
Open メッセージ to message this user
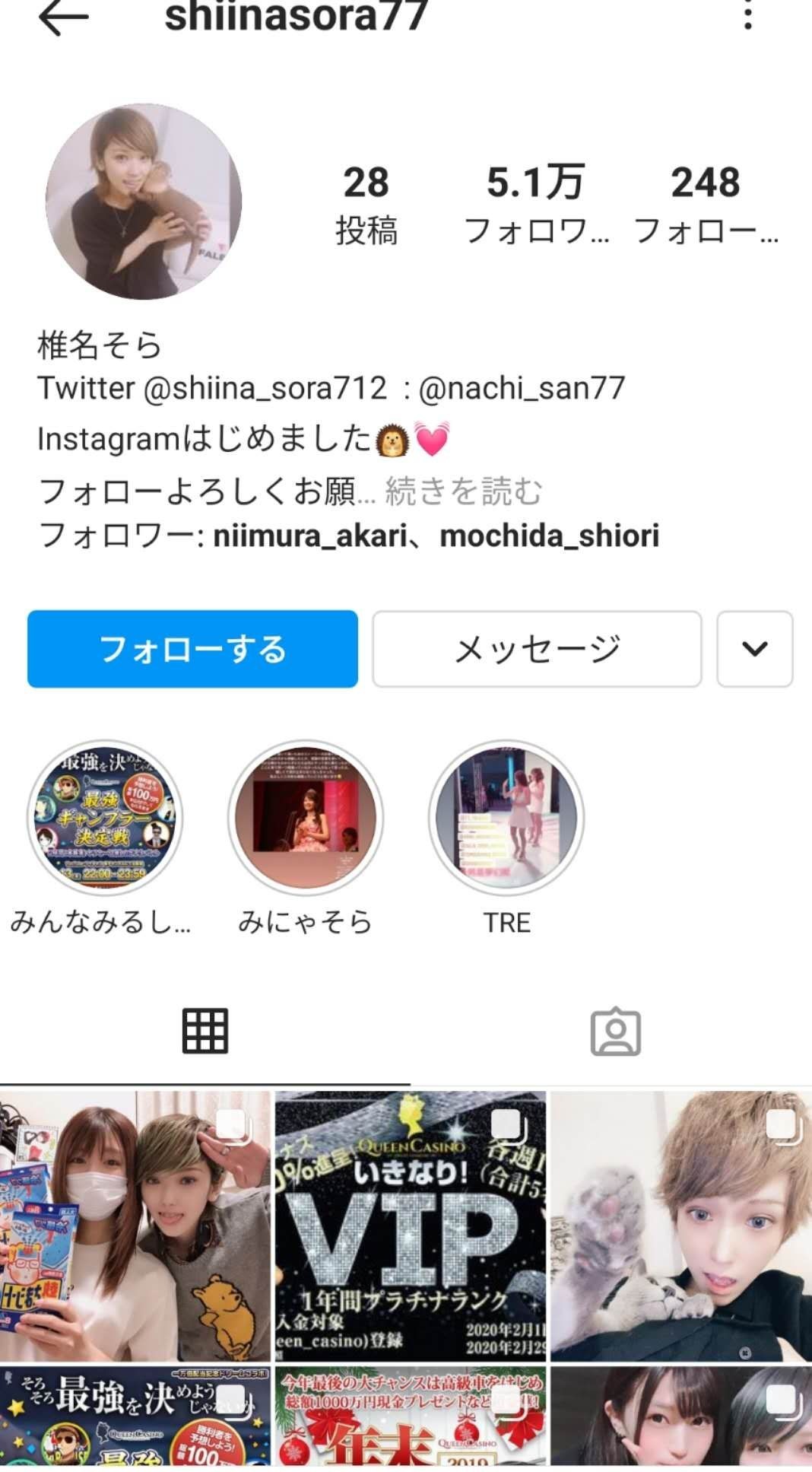click(537, 649)
